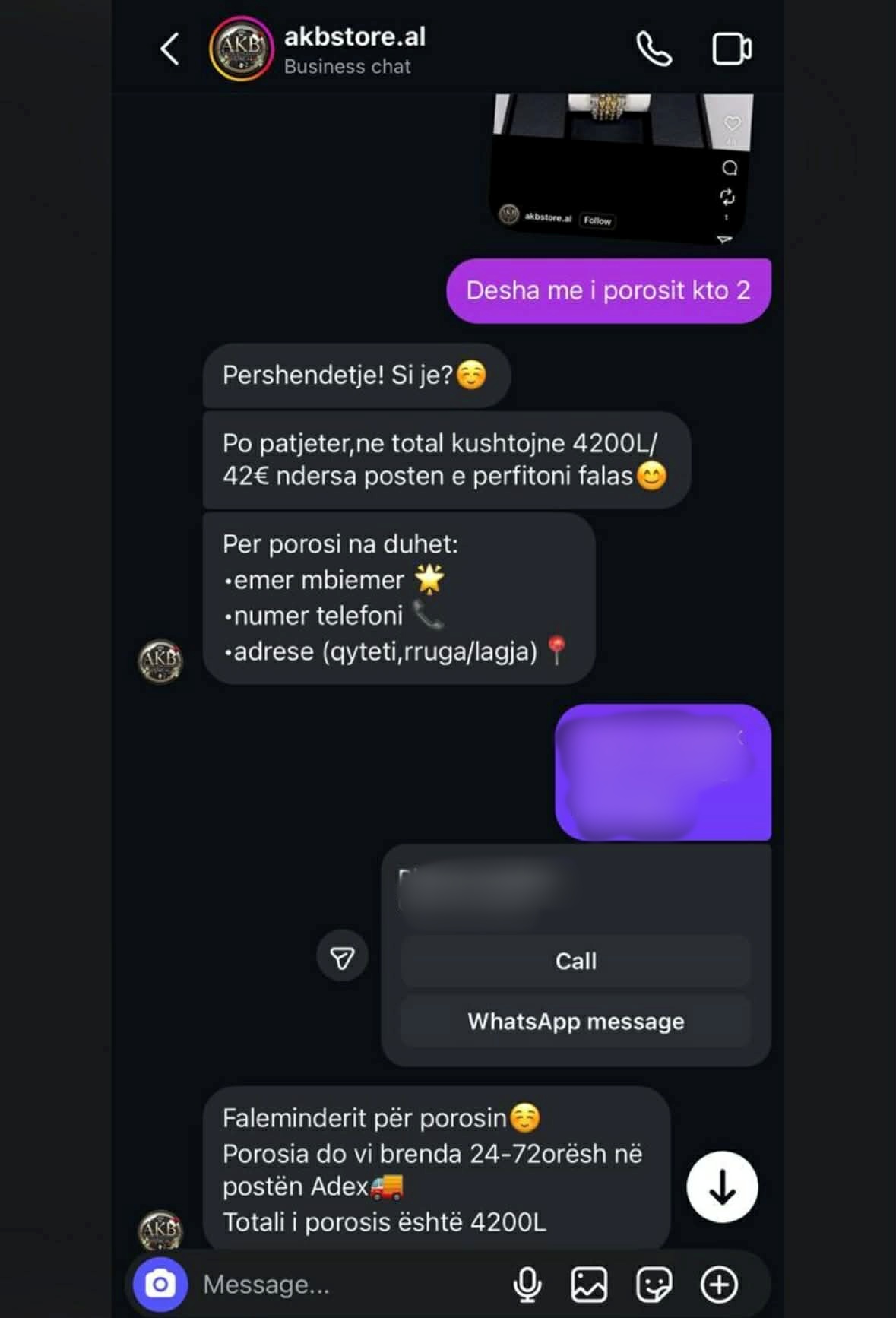Open the camera from the message bar

[x=160, y=1285]
